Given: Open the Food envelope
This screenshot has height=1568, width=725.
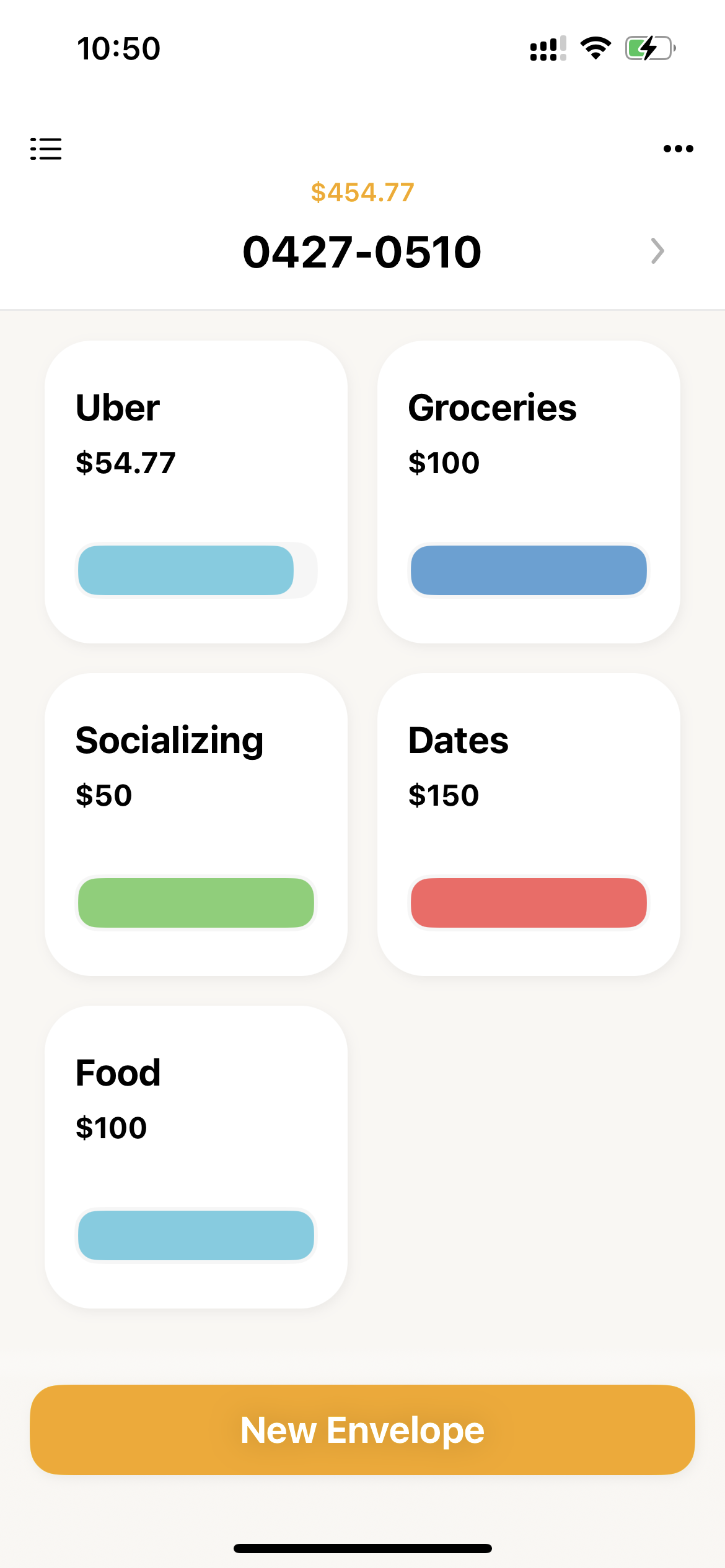Looking at the screenshot, I should [196, 1157].
